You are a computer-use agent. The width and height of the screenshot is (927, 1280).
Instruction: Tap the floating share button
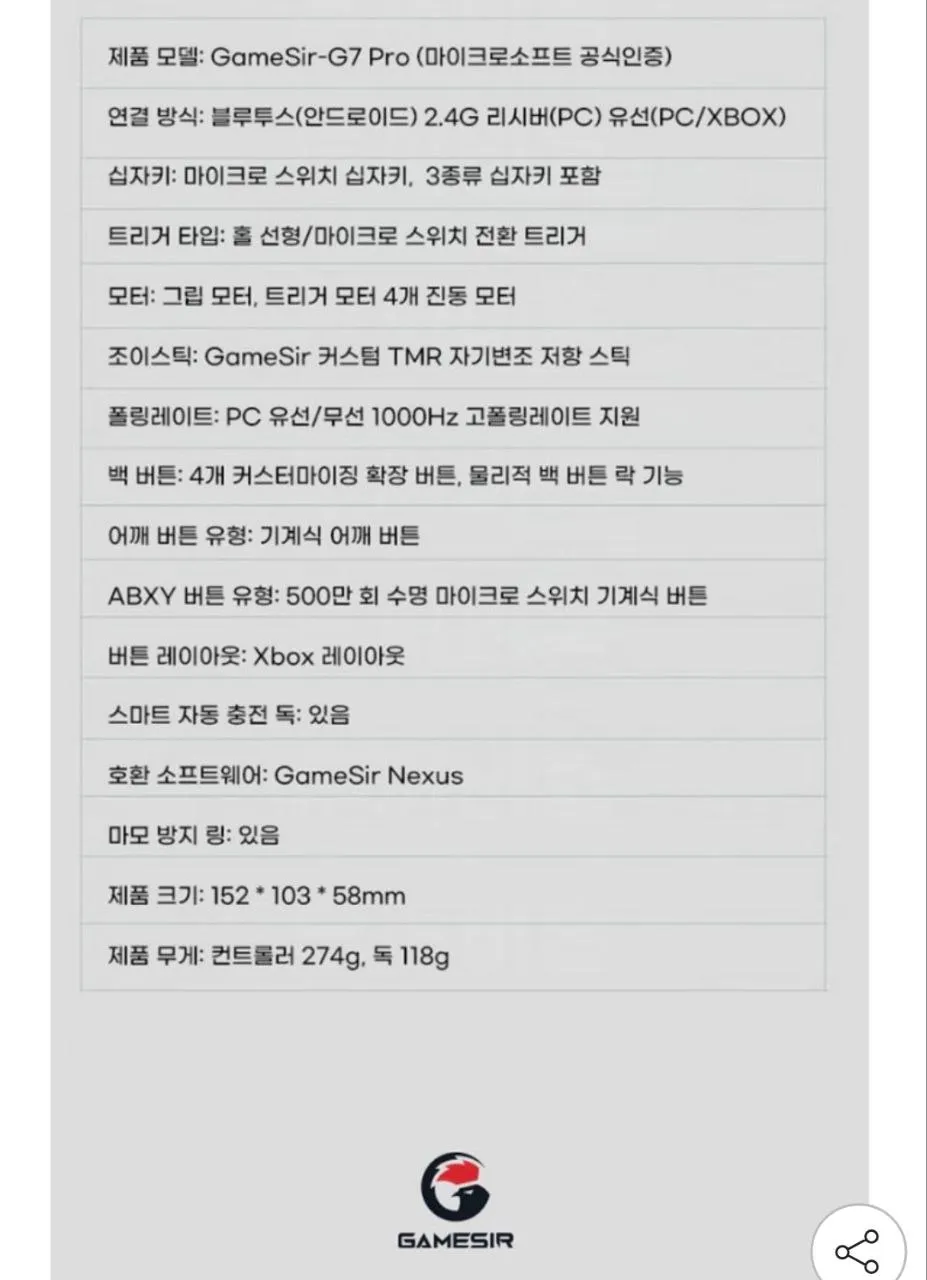857,1250
